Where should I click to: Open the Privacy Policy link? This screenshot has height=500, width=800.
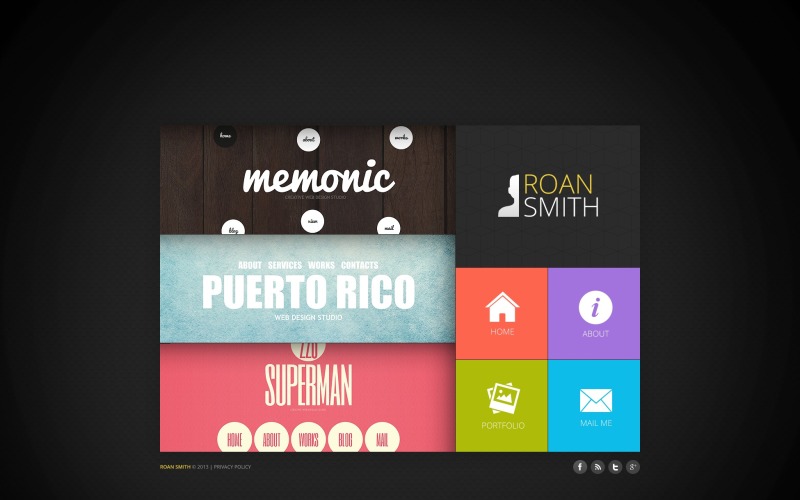(x=232, y=467)
